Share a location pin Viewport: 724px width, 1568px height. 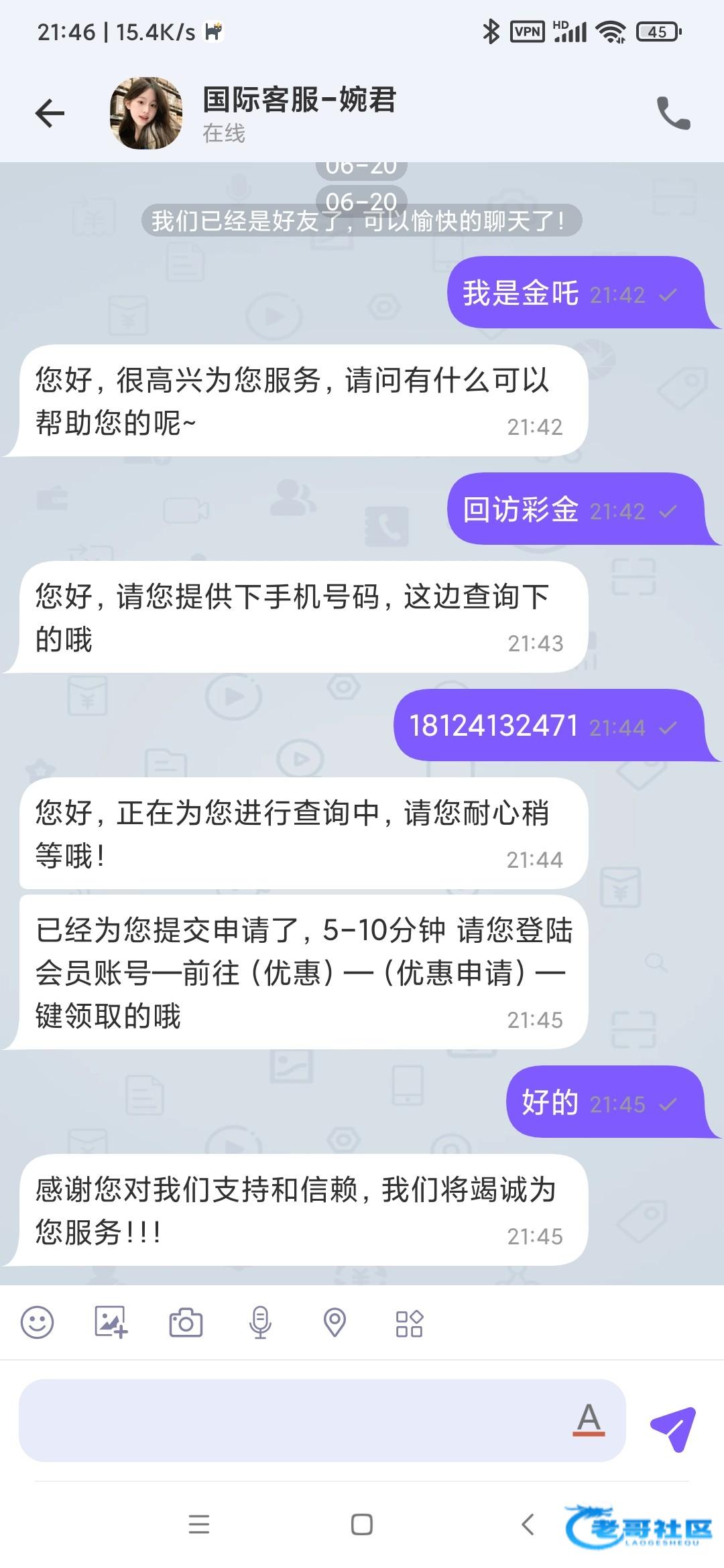[335, 1322]
